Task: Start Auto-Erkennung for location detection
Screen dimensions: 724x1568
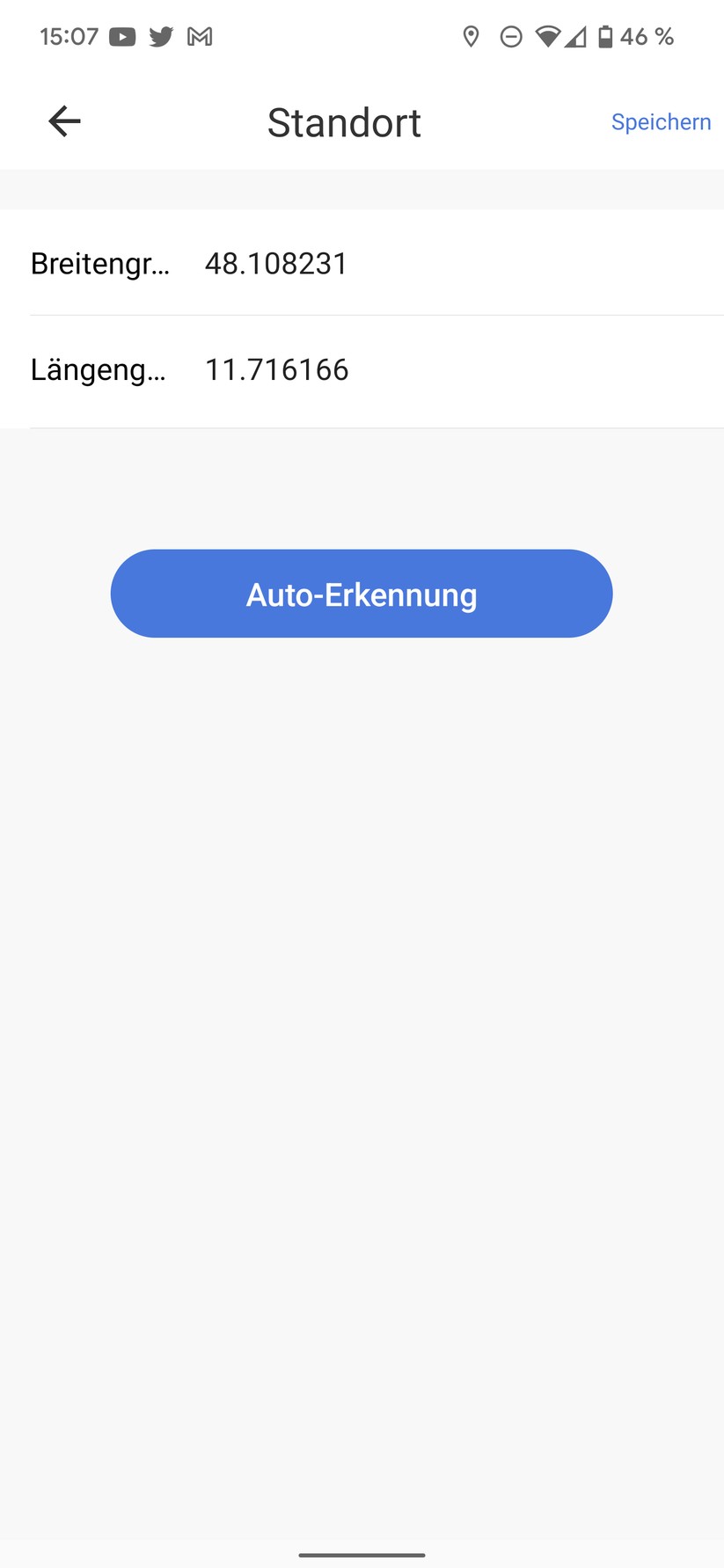Action: [362, 593]
